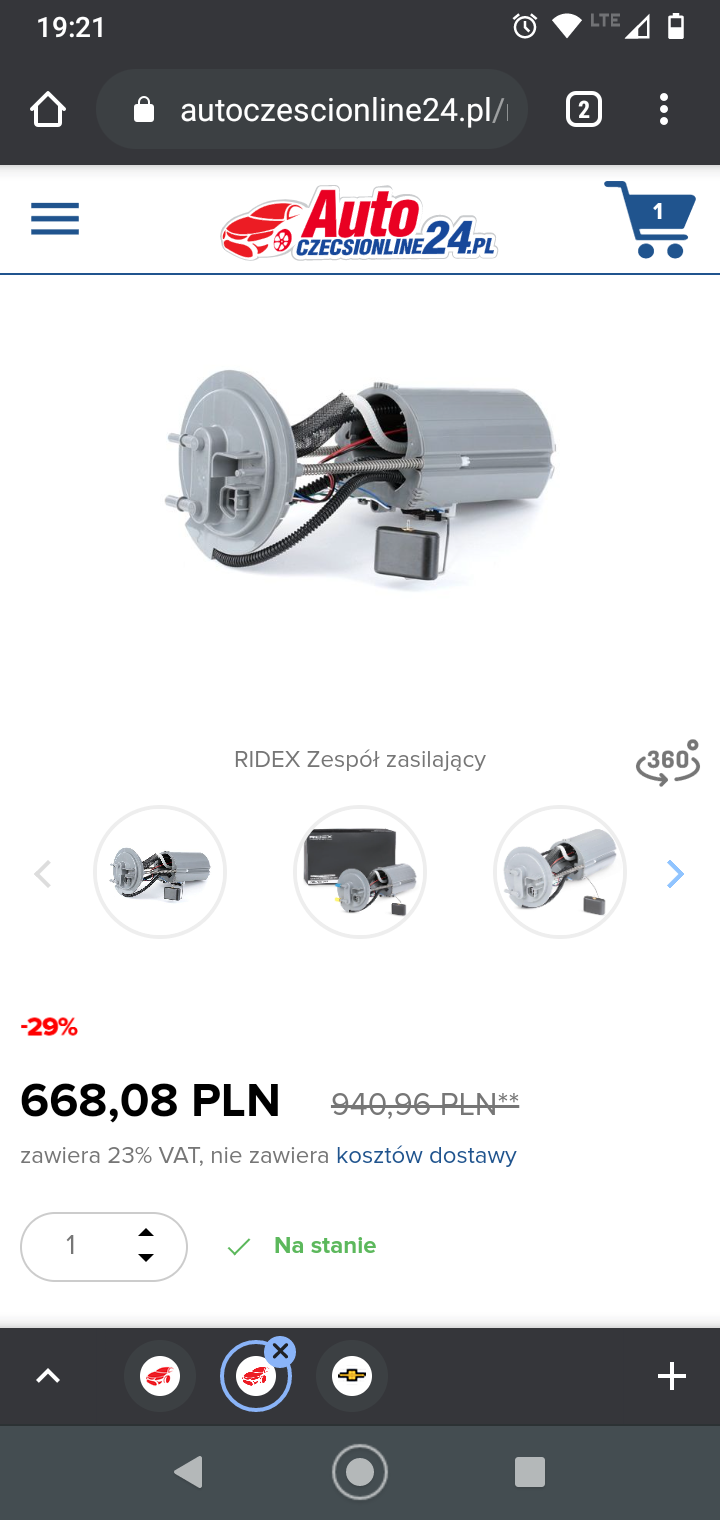
Task: Open the browser overflow menu
Action: [x=663, y=110]
